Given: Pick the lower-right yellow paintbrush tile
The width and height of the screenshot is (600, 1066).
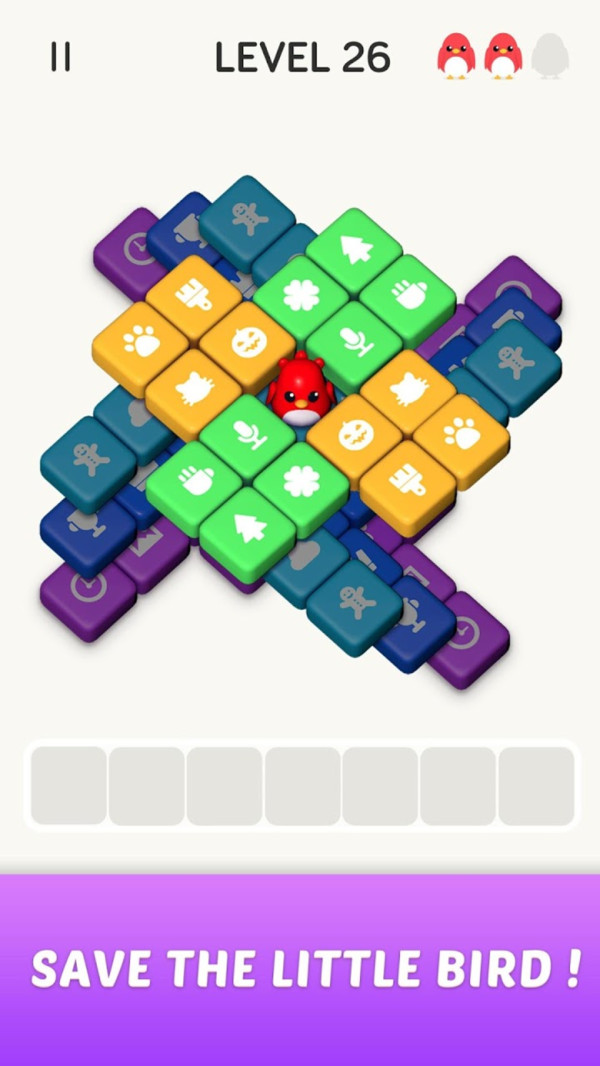Looking at the screenshot, I should [x=407, y=481].
